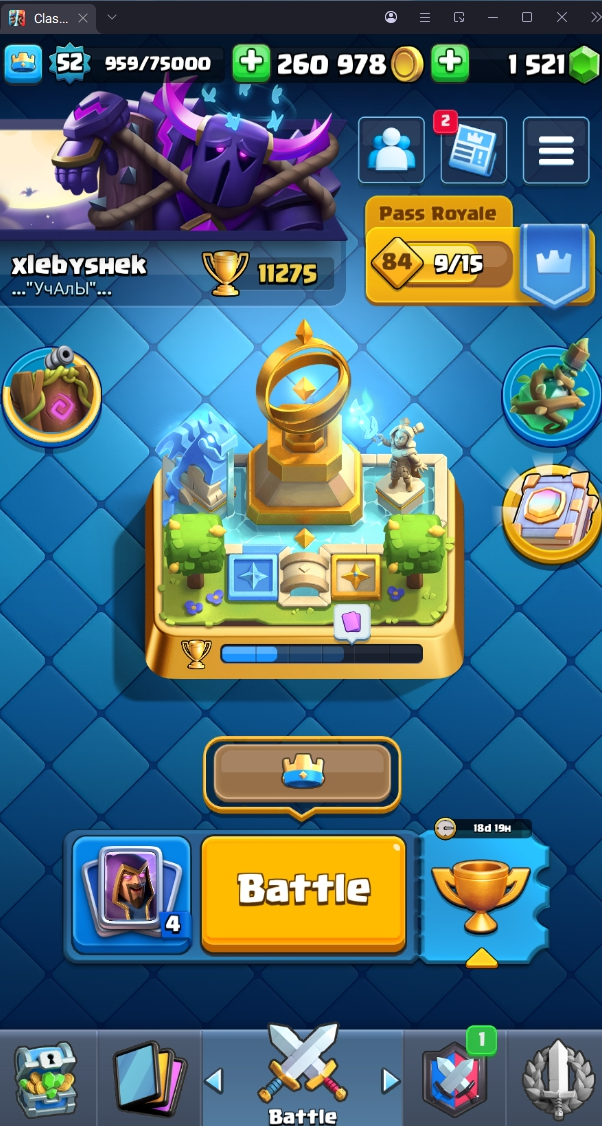The image size is (602, 1126).
Task: Open the friends list icon
Action: (391, 151)
